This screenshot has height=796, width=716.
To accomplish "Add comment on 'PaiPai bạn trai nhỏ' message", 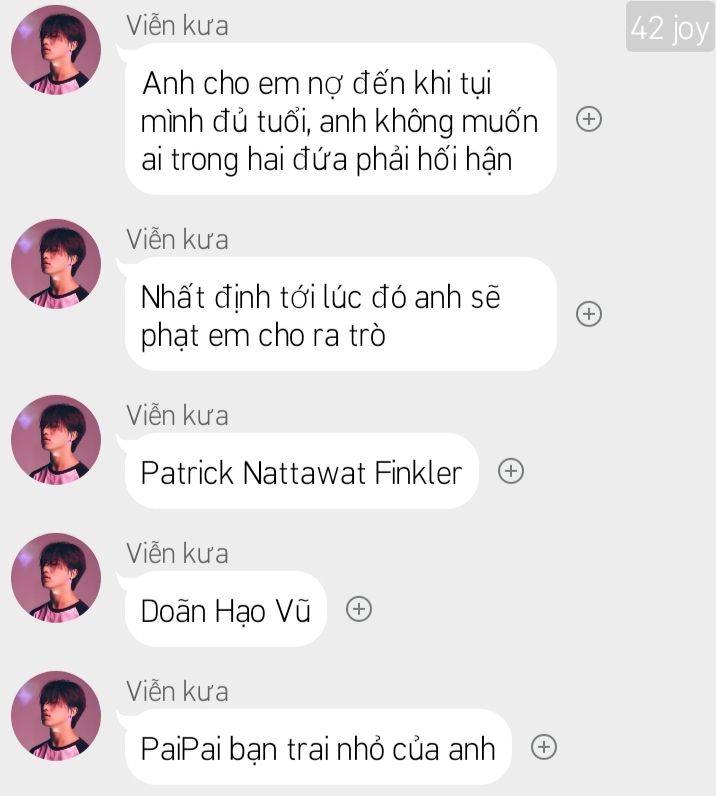I will [x=543, y=747].
